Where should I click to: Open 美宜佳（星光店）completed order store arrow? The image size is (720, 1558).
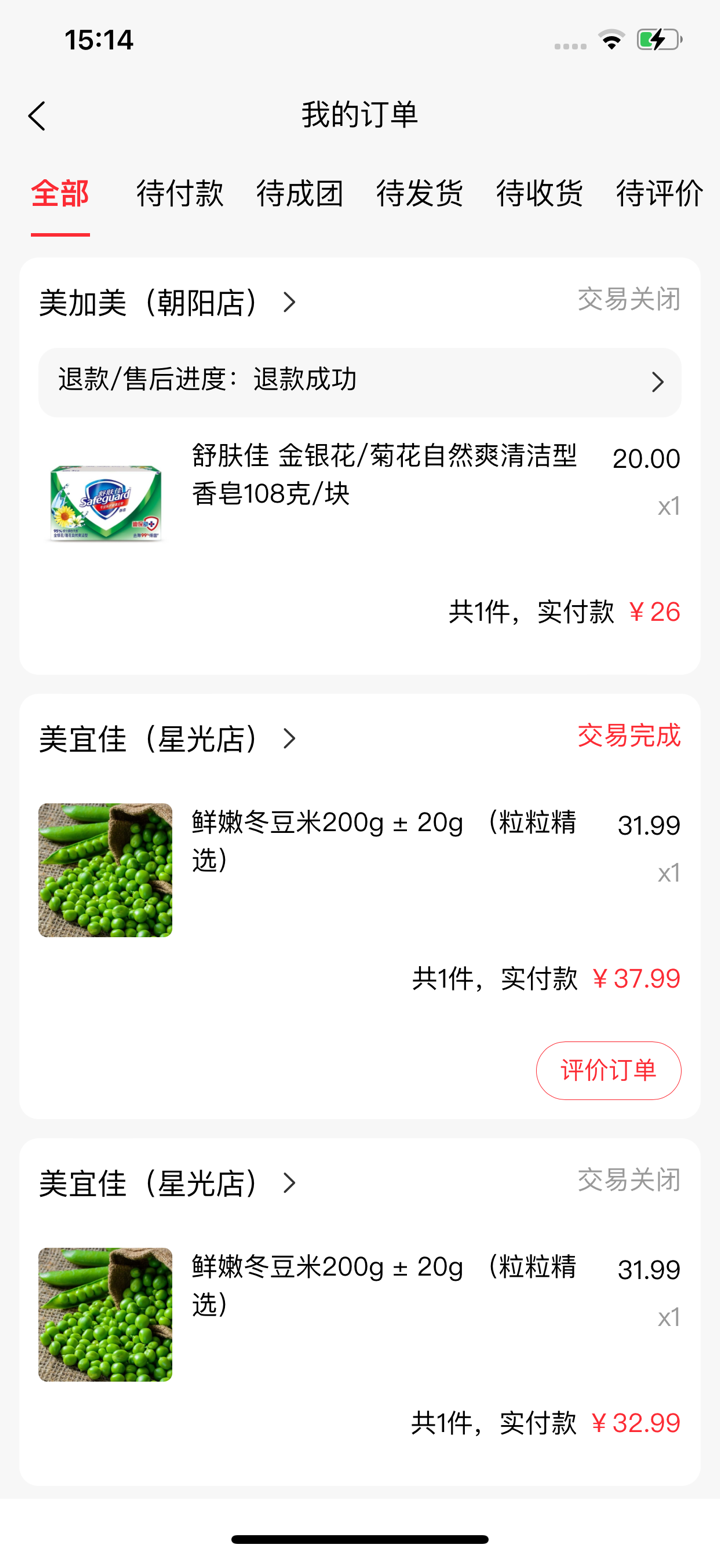(289, 738)
